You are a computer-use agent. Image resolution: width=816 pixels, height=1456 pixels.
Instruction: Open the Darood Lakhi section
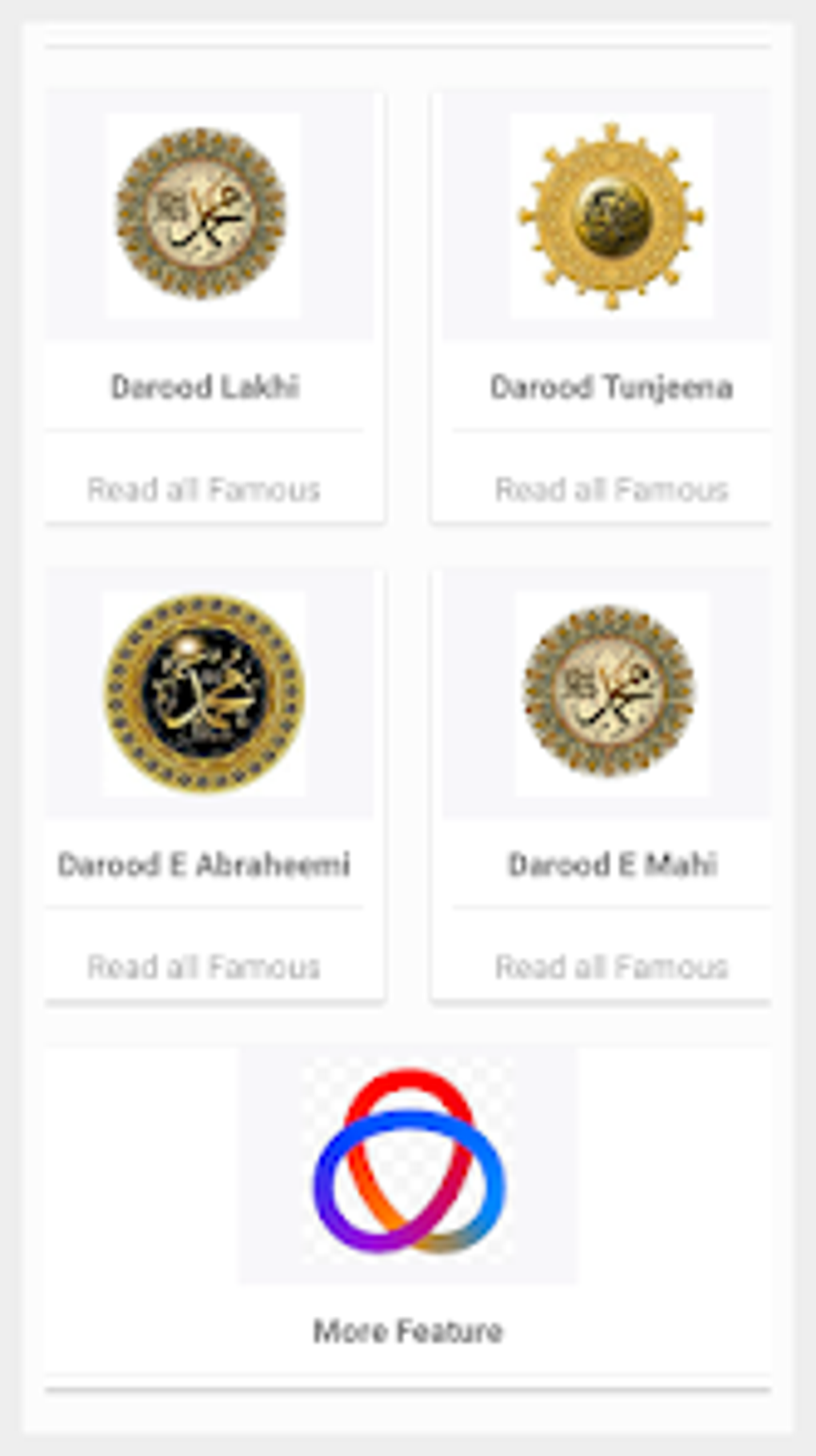coord(206,387)
